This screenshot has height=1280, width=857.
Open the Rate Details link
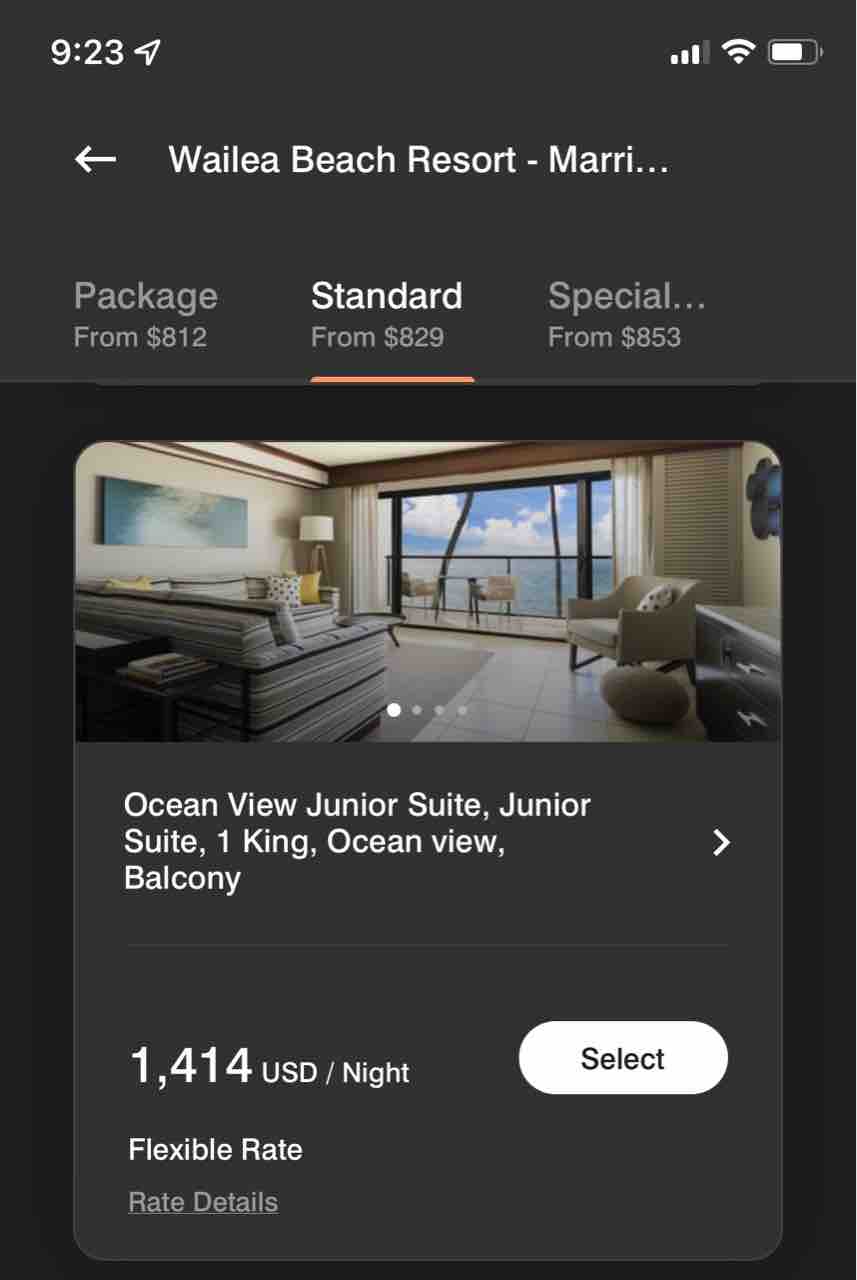pyautogui.click(x=203, y=1202)
